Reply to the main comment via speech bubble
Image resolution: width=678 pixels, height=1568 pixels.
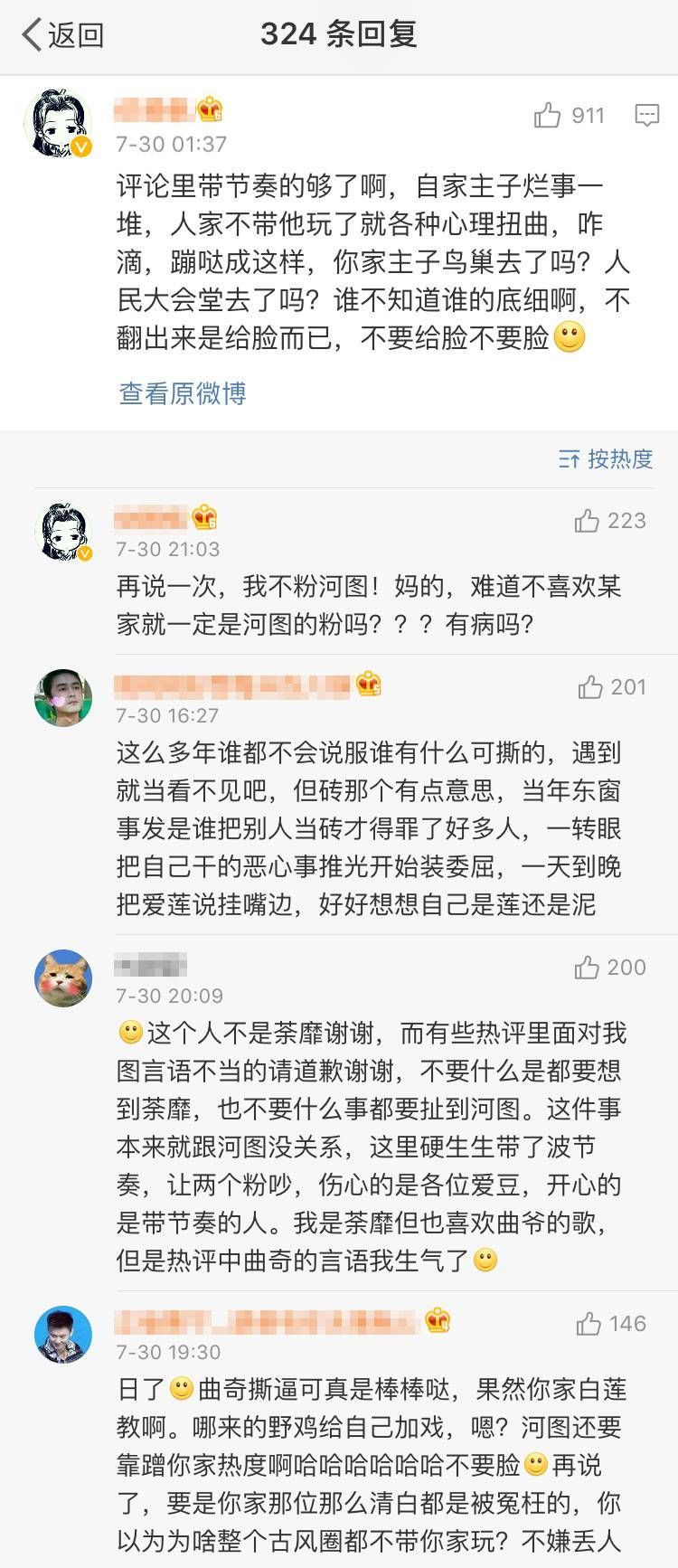click(x=646, y=116)
